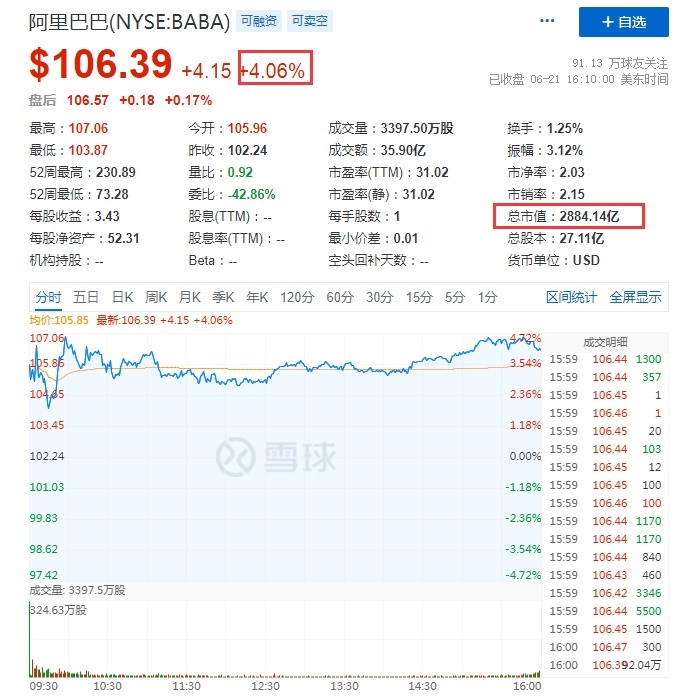
Task: Select the 分时 intraday chart tab
Action: coord(48,297)
